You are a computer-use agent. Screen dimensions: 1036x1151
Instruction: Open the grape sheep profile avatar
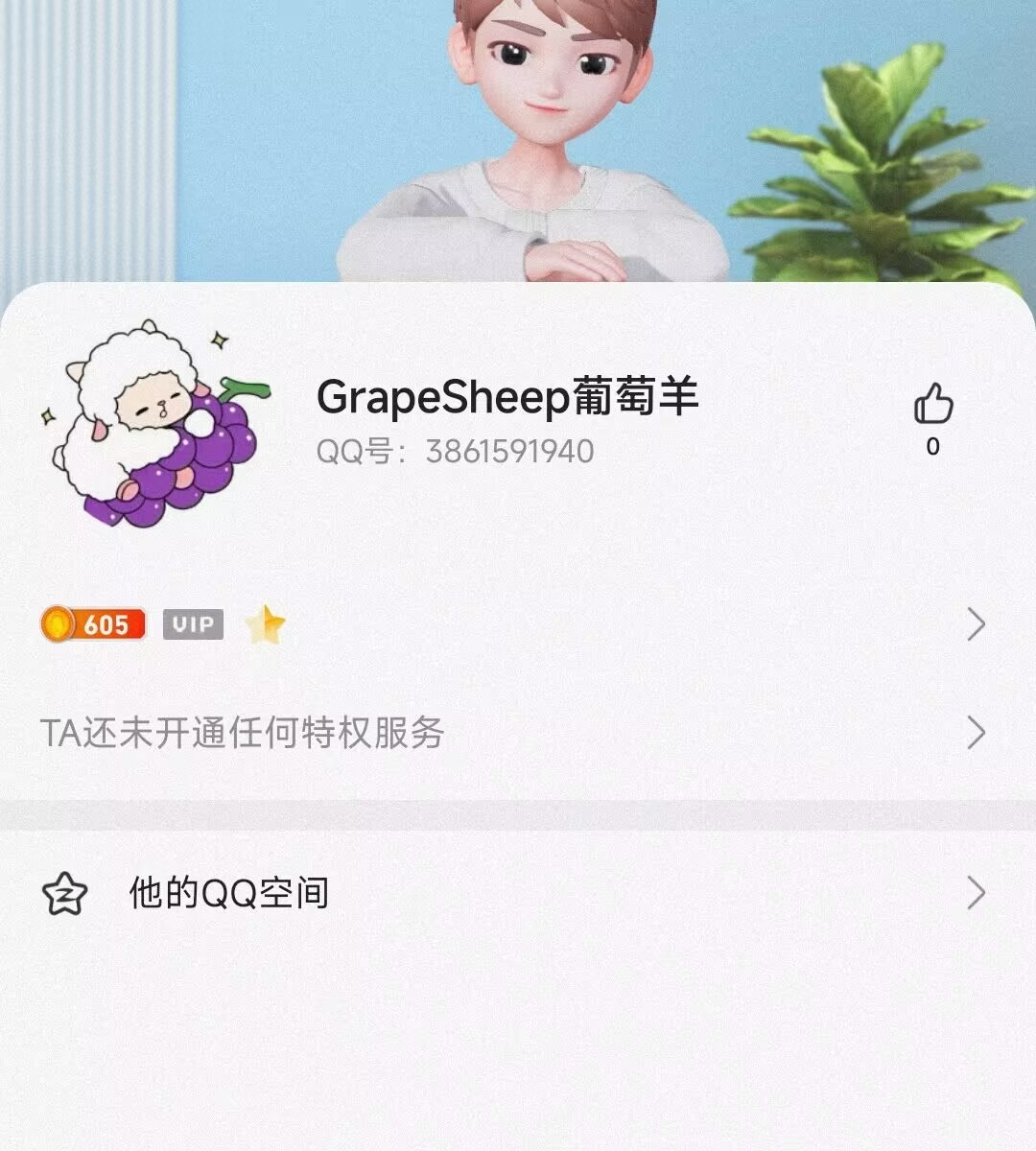click(x=155, y=424)
